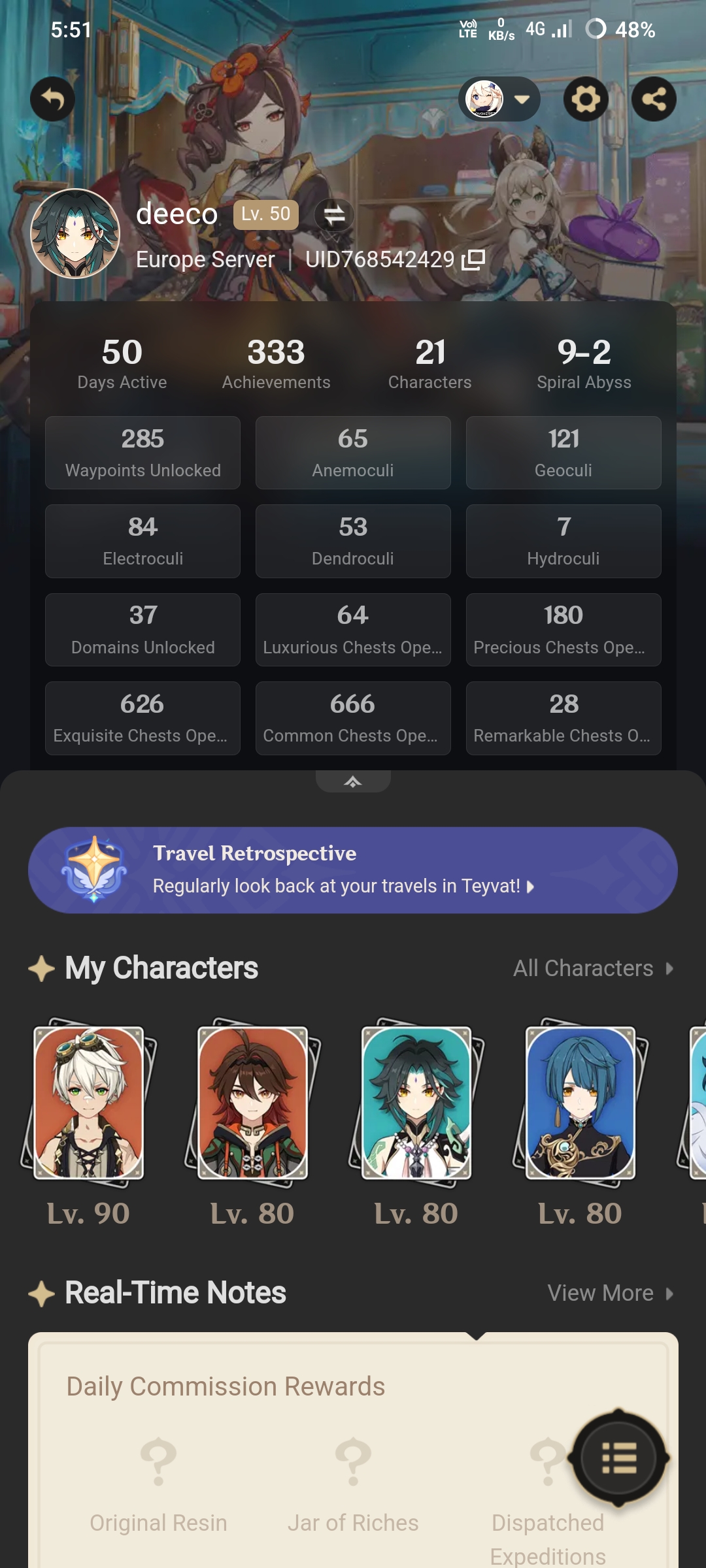Tap the account switch arrows beside Lv. 50
The width and height of the screenshot is (706, 1568).
[x=335, y=214]
